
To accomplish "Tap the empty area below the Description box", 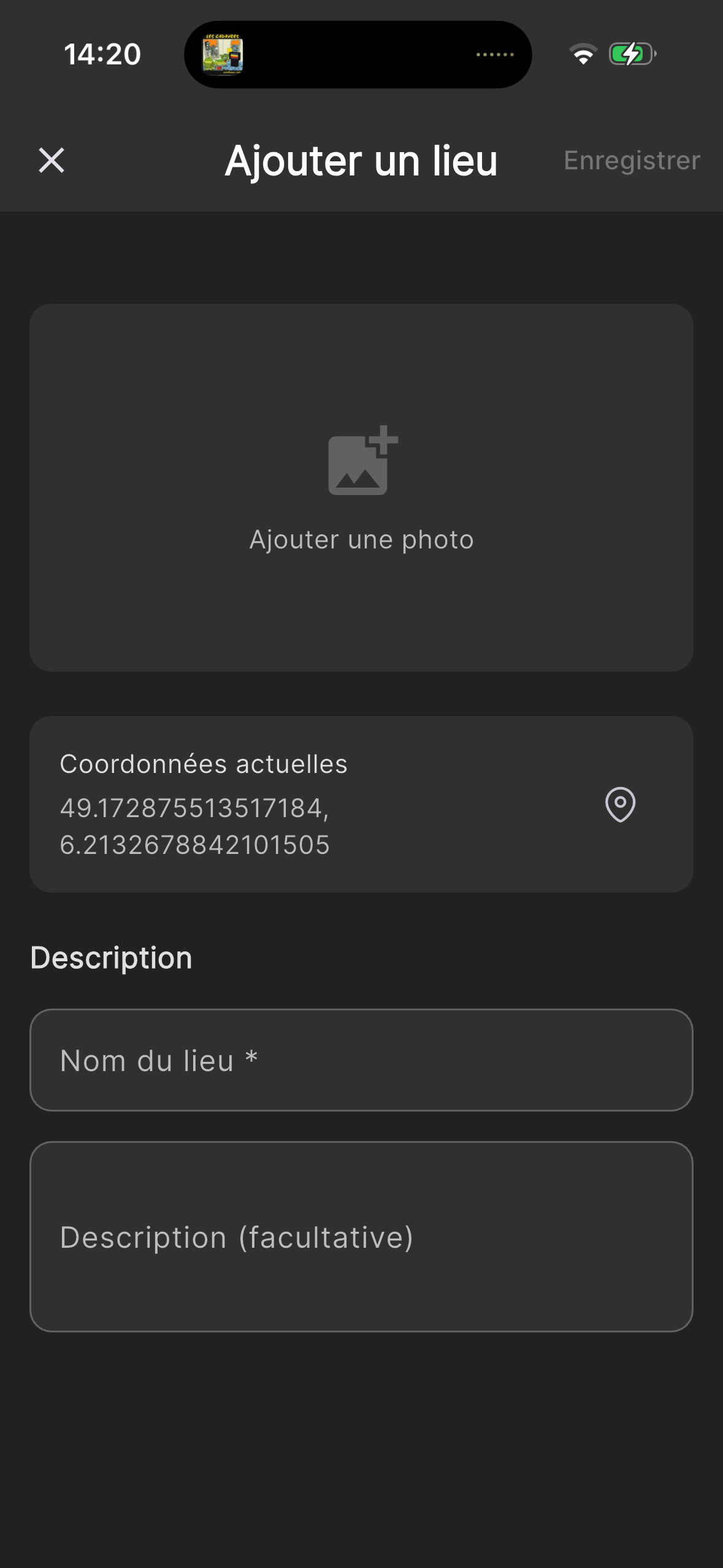I will tap(361, 1411).
